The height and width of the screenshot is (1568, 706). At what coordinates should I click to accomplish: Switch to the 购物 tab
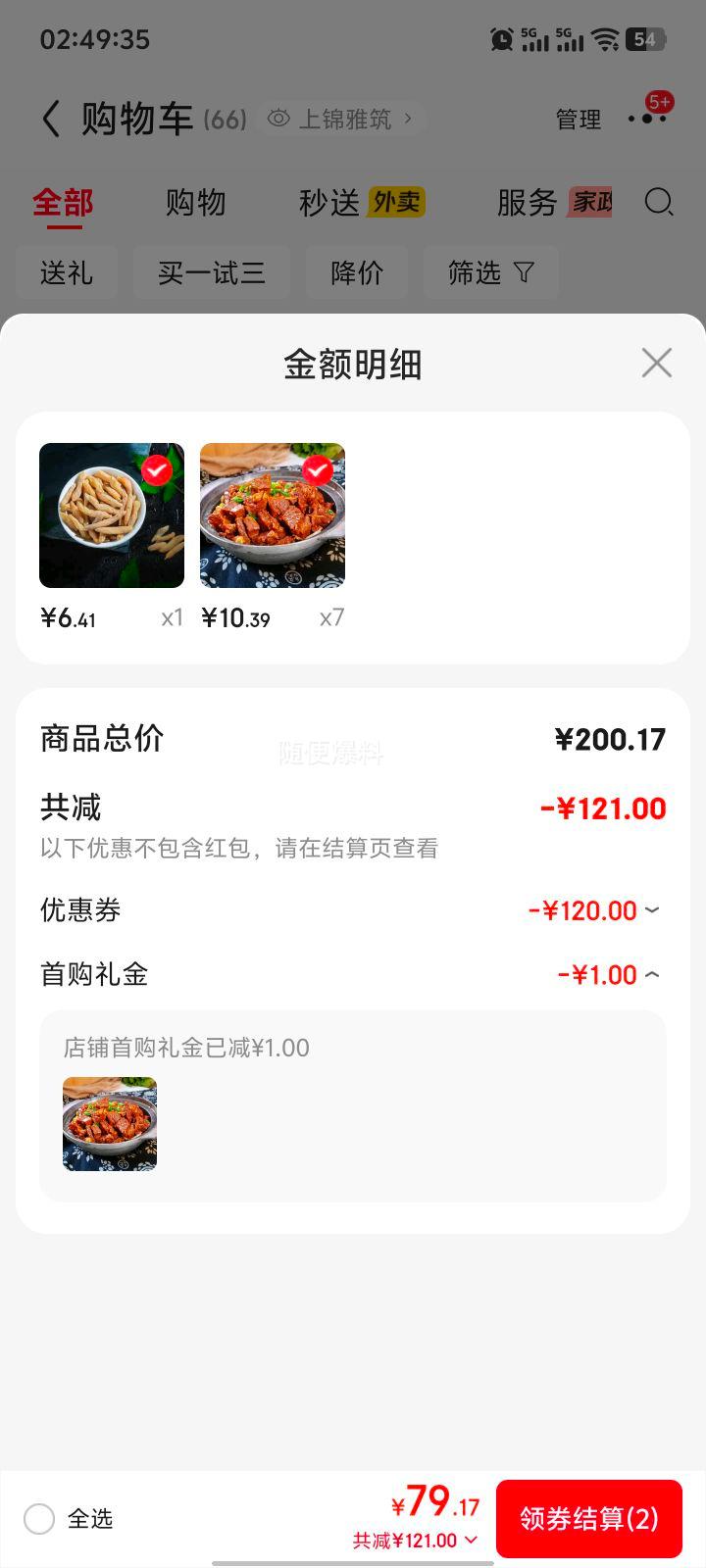tap(195, 203)
